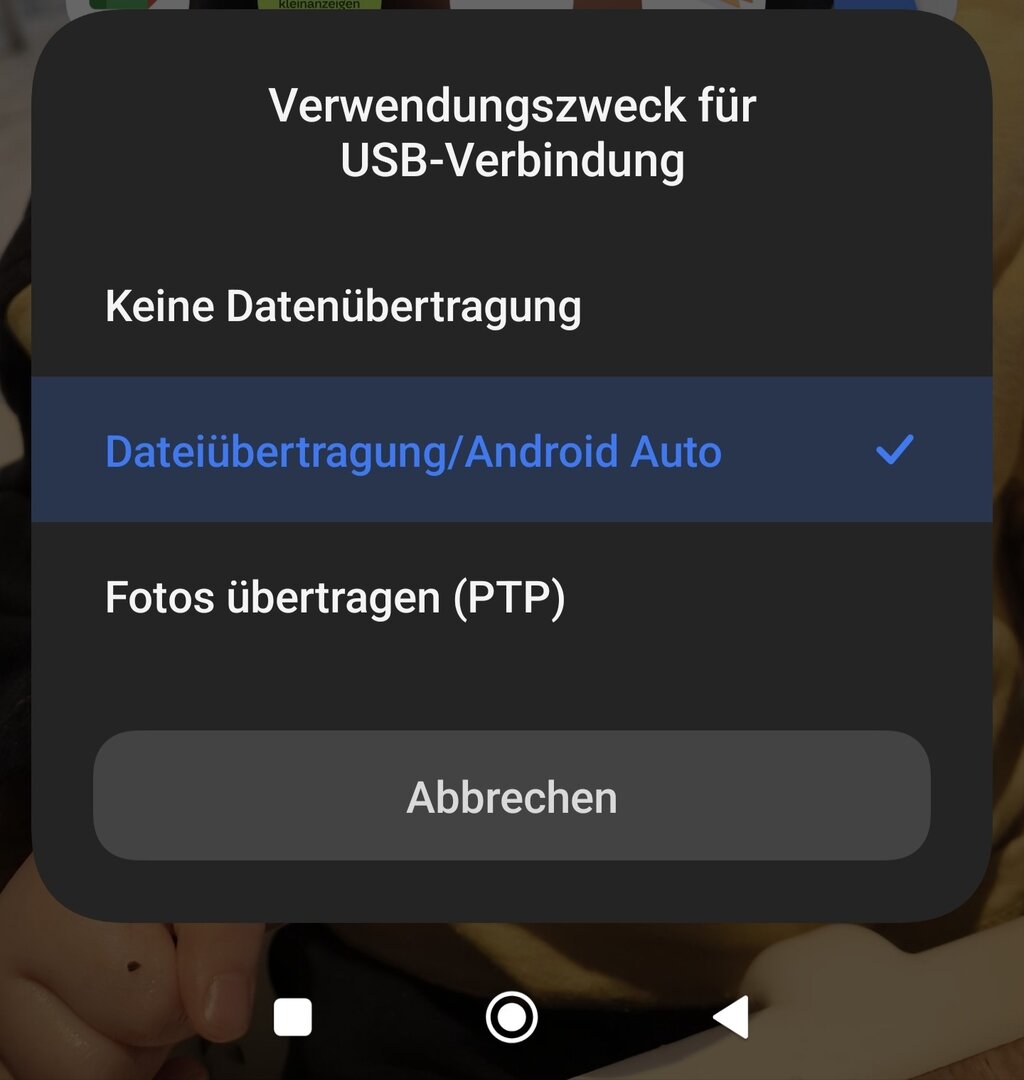The height and width of the screenshot is (1080, 1024).
Task: Select Fotos übertragen (PTP)
Action: point(335,598)
